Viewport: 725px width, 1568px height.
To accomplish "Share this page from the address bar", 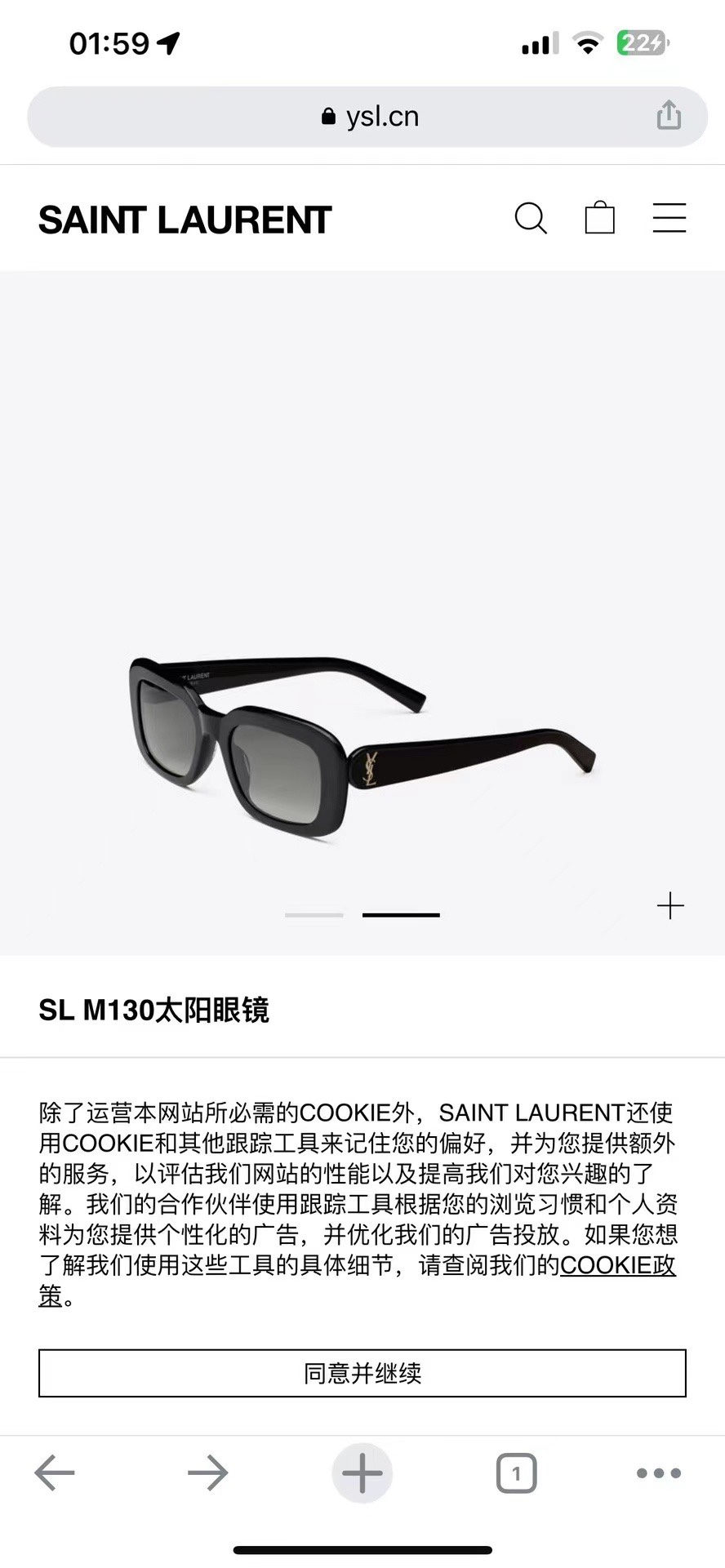I will (x=669, y=115).
